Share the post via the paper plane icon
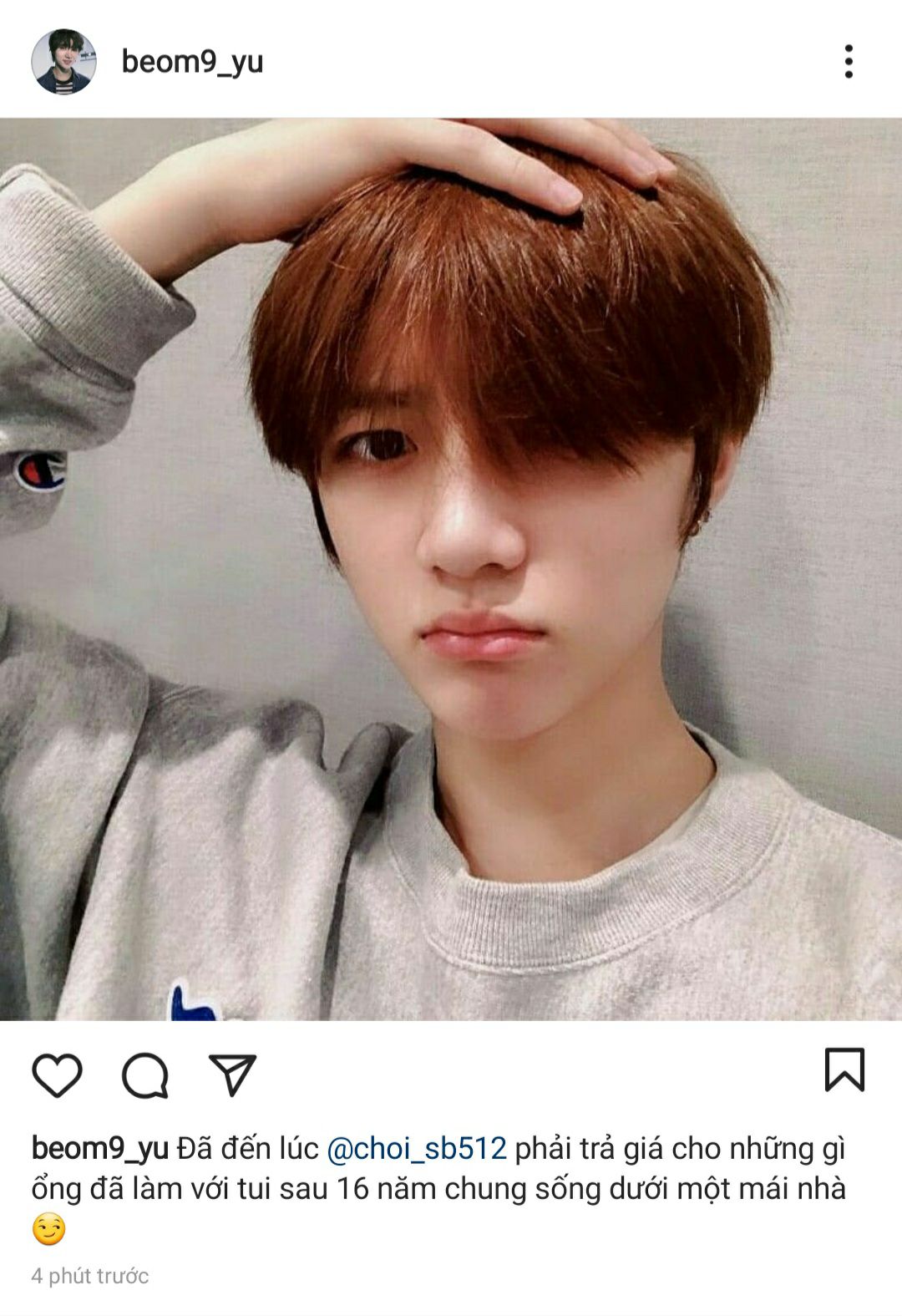Image resolution: width=902 pixels, height=1316 pixels. click(231, 1075)
